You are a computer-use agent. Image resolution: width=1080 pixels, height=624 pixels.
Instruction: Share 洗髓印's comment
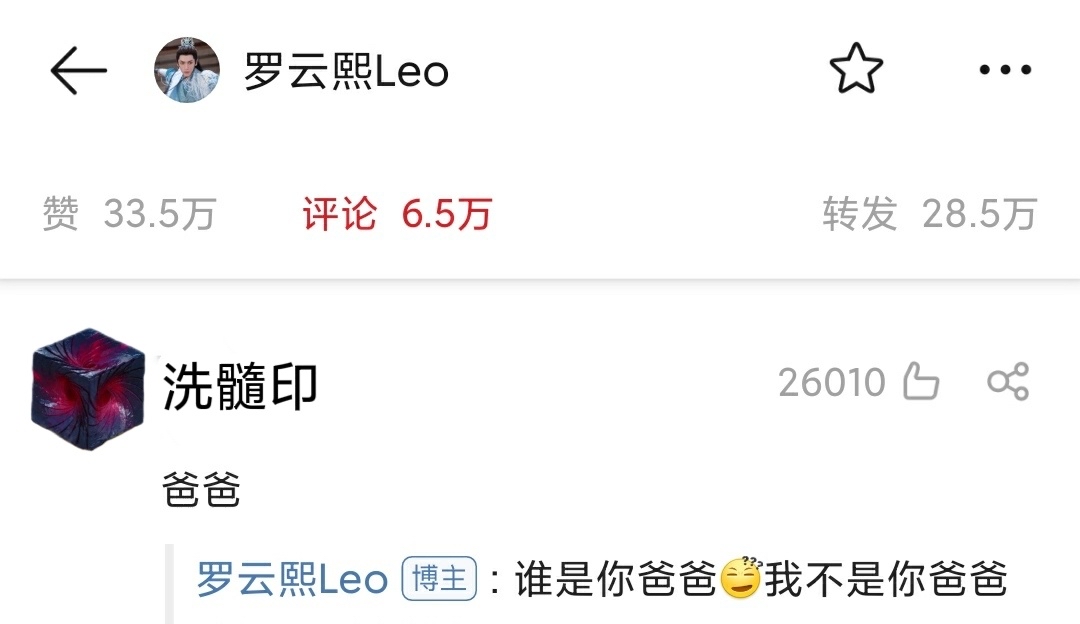[x=1007, y=382]
